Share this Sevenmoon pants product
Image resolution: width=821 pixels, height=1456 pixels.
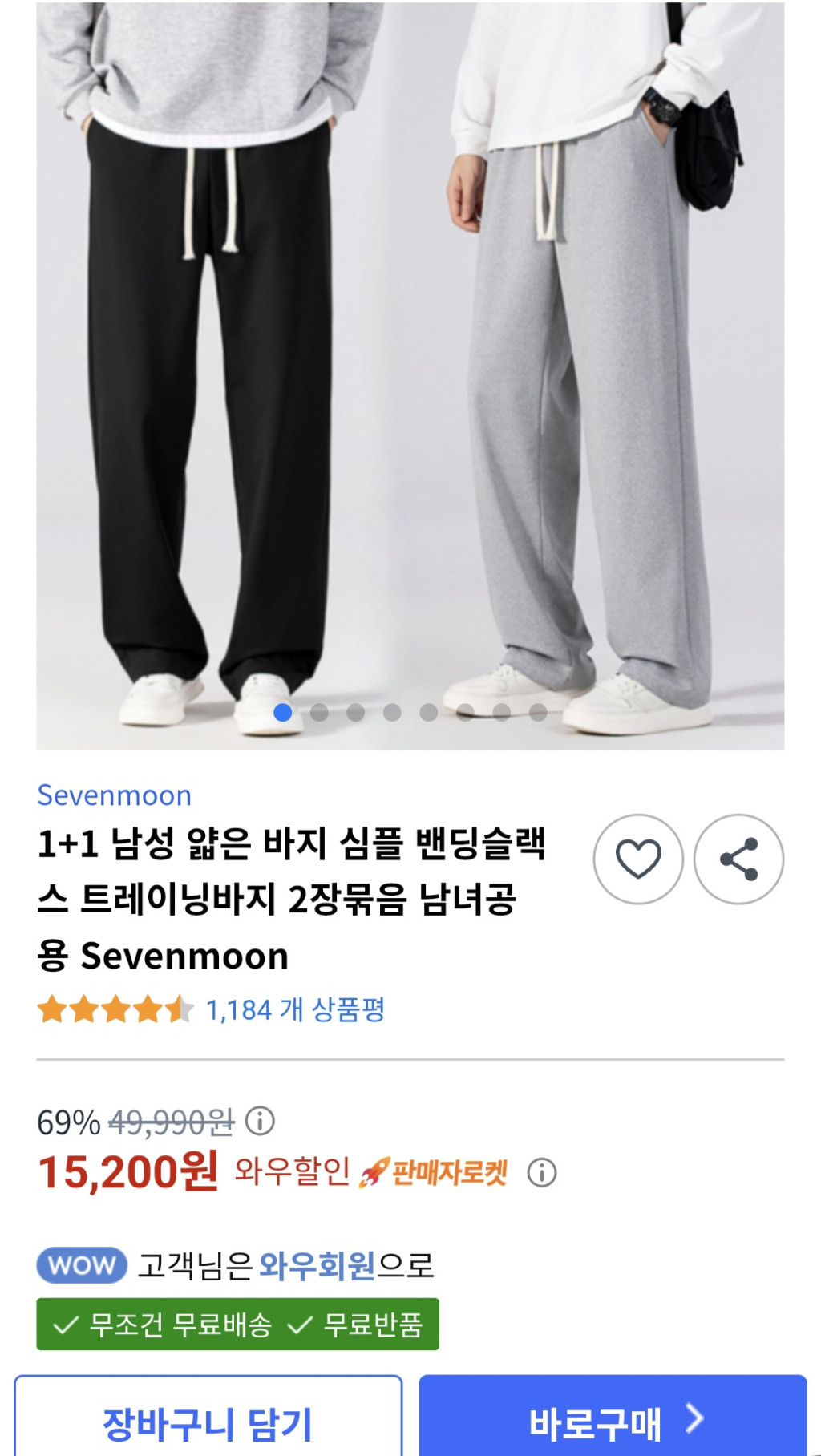738,859
